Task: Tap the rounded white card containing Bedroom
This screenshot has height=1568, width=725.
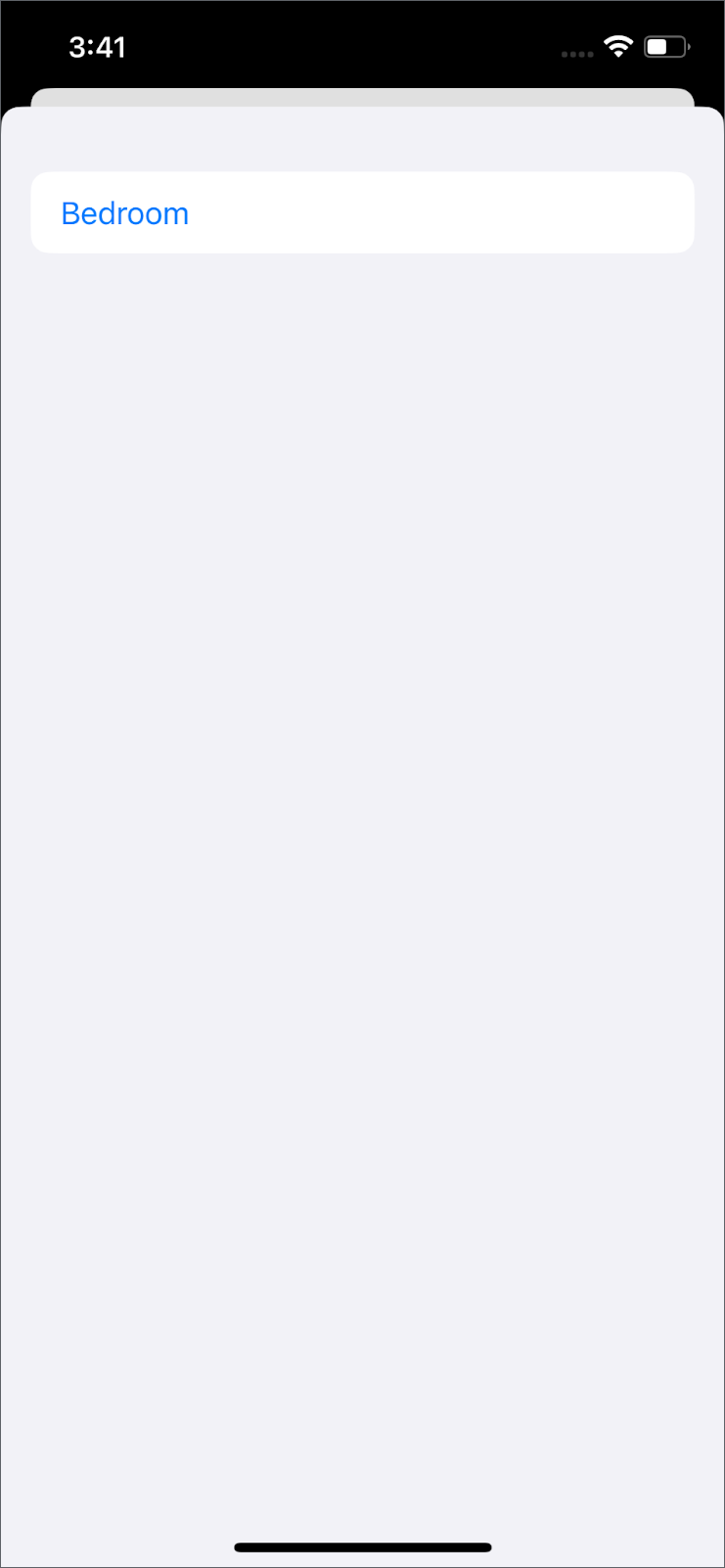Action: [x=362, y=212]
